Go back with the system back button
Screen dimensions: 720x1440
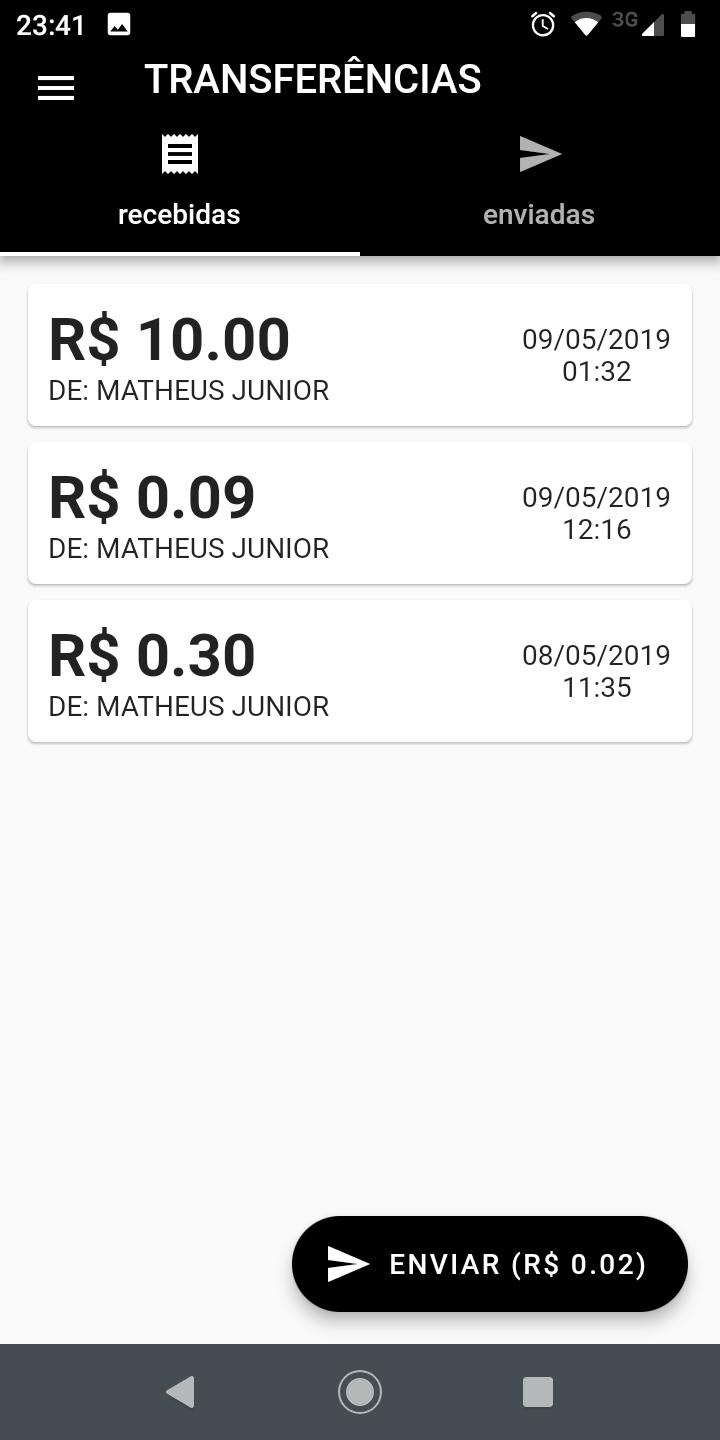pyautogui.click(x=181, y=1392)
